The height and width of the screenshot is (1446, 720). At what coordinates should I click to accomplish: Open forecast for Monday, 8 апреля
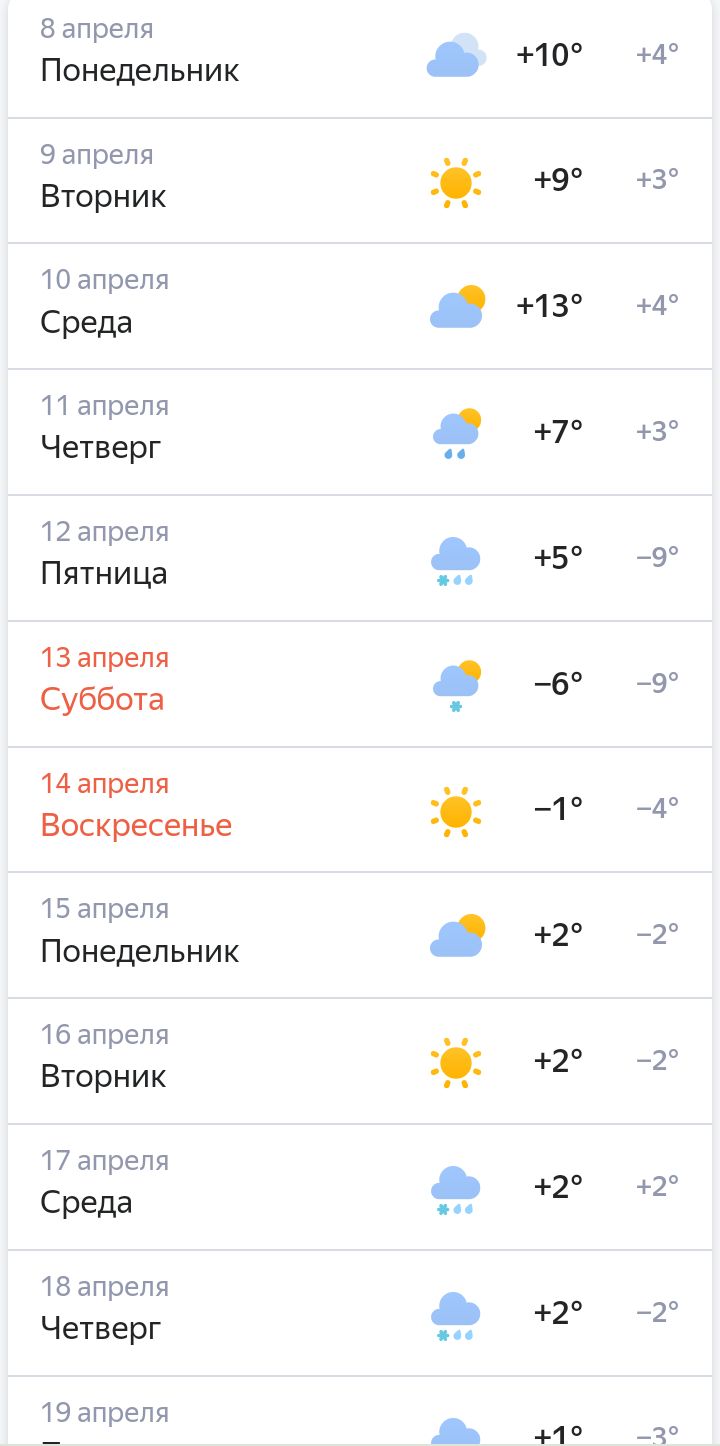click(360, 55)
